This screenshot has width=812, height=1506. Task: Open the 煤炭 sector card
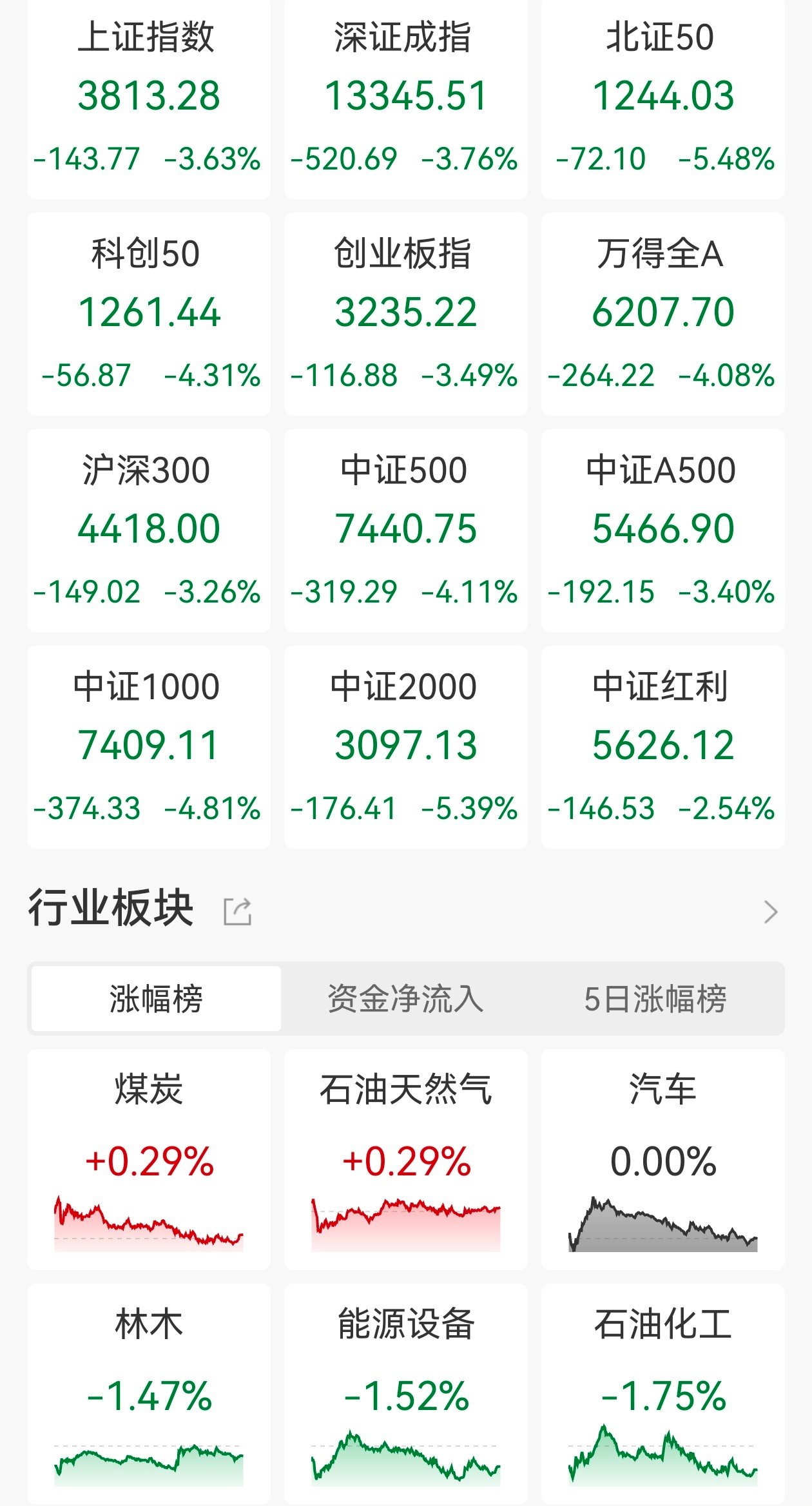tap(148, 1160)
